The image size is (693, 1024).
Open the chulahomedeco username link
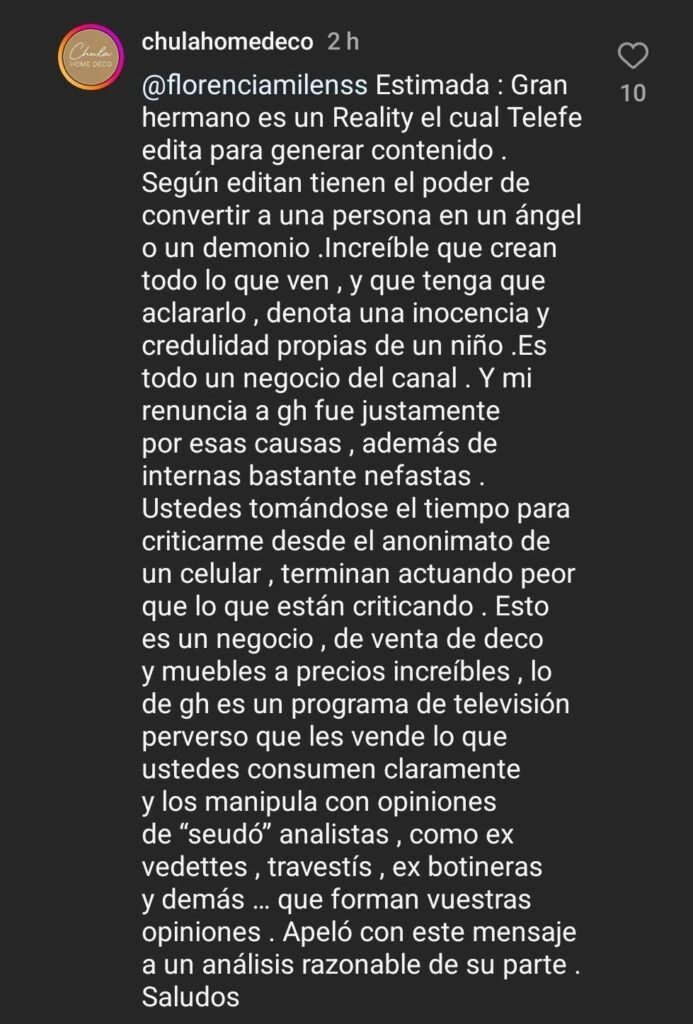[x=228, y=42]
